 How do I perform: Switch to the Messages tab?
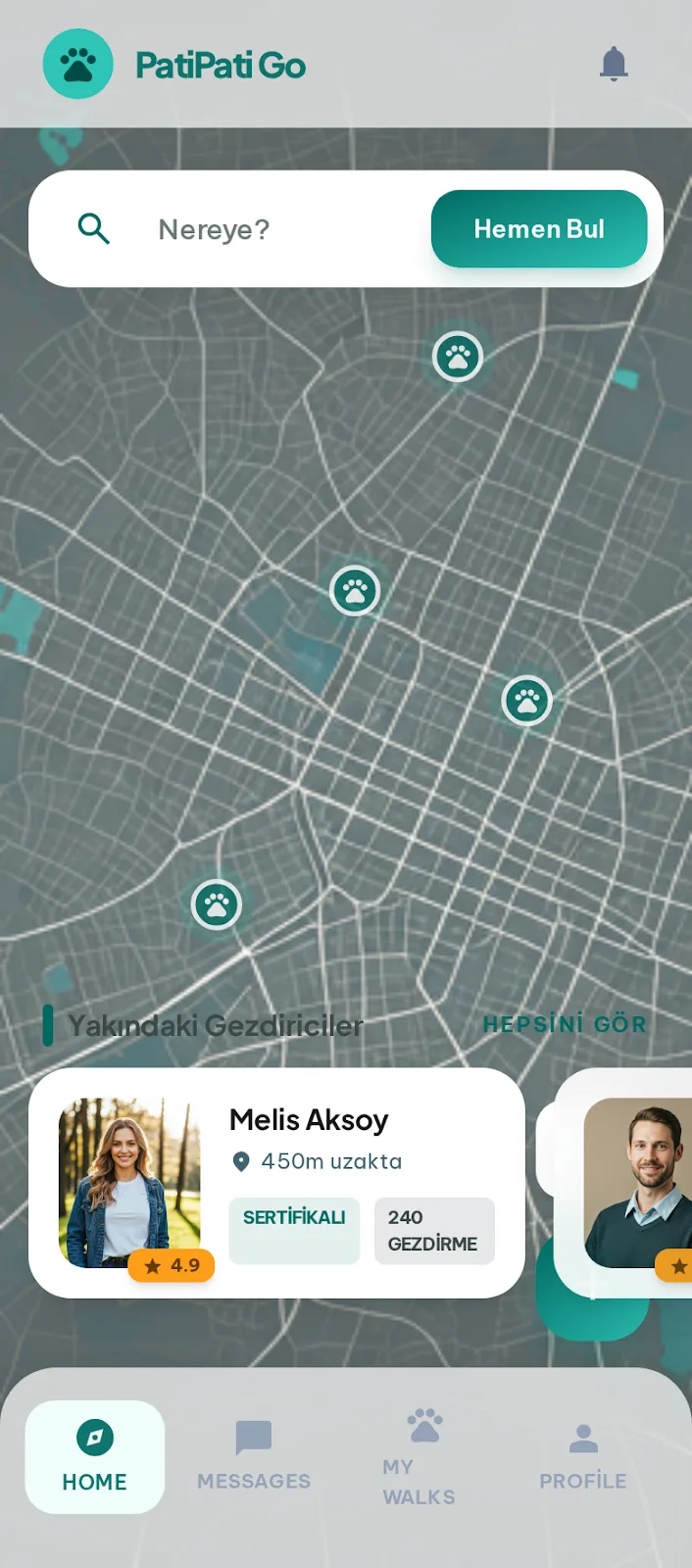click(254, 1456)
